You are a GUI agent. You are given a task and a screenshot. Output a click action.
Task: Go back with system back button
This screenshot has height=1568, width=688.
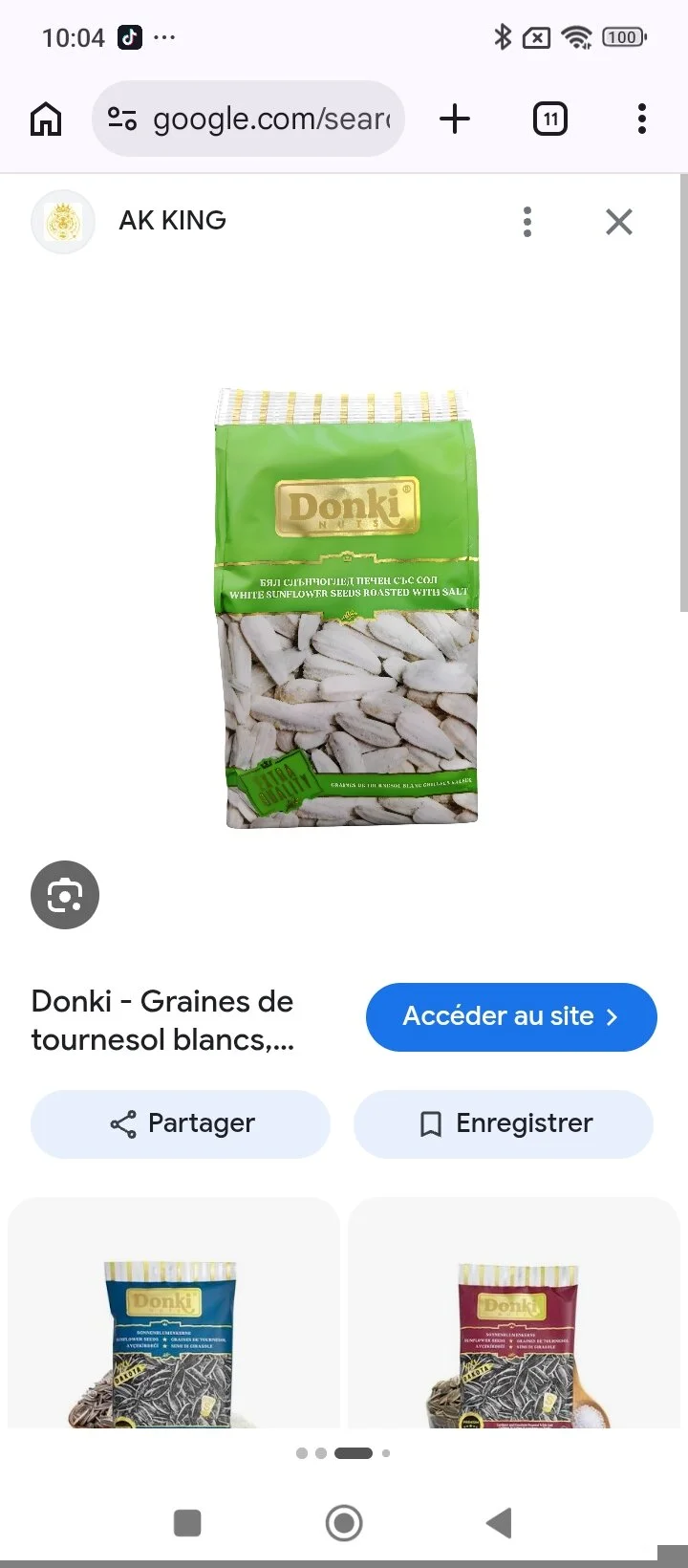pyautogui.click(x=500, y=1523)
